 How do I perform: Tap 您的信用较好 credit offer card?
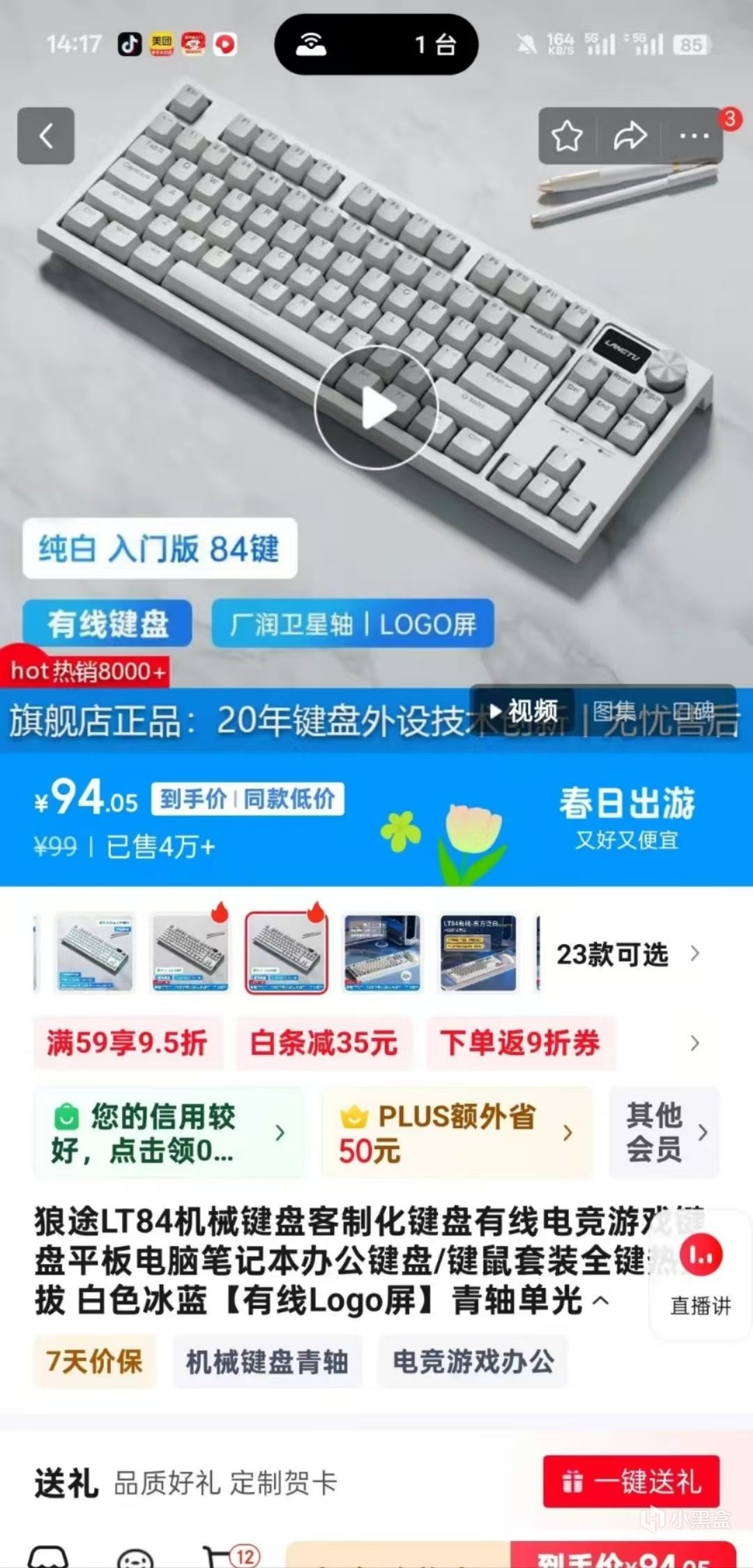click(x=167, y=1133)
